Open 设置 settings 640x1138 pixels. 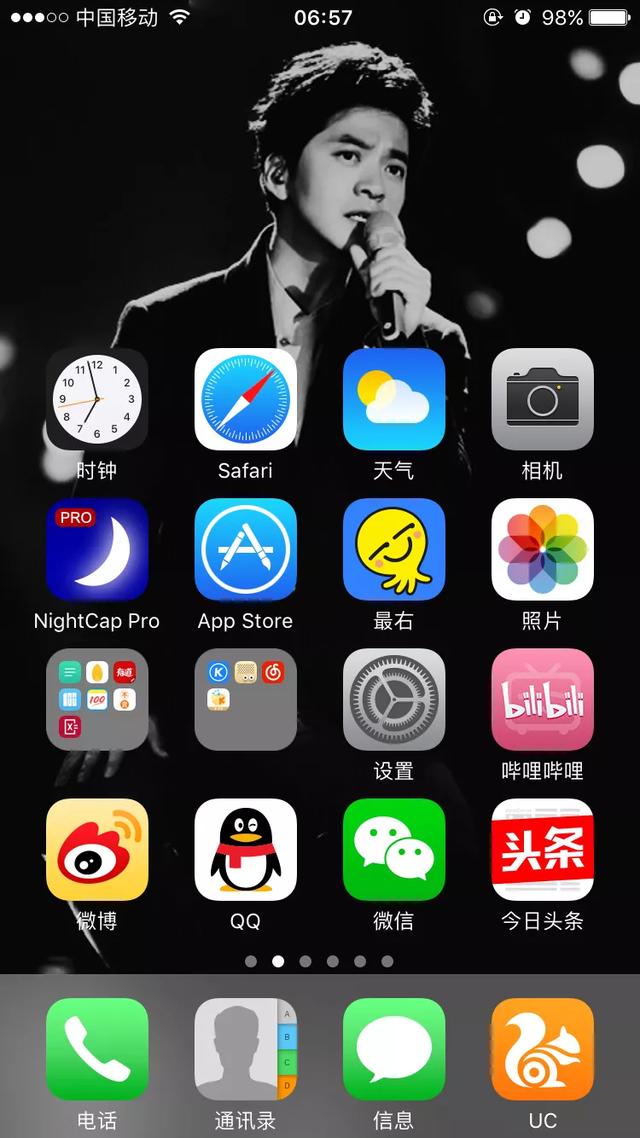click(x=394, y=699)
